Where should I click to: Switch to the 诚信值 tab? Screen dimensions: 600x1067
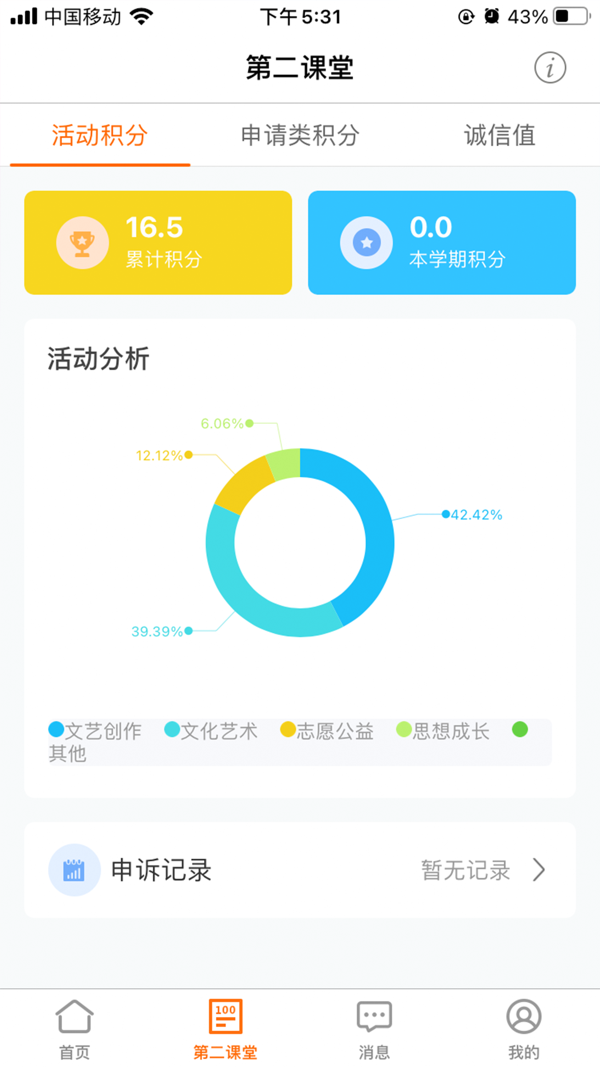coord(500,136)
